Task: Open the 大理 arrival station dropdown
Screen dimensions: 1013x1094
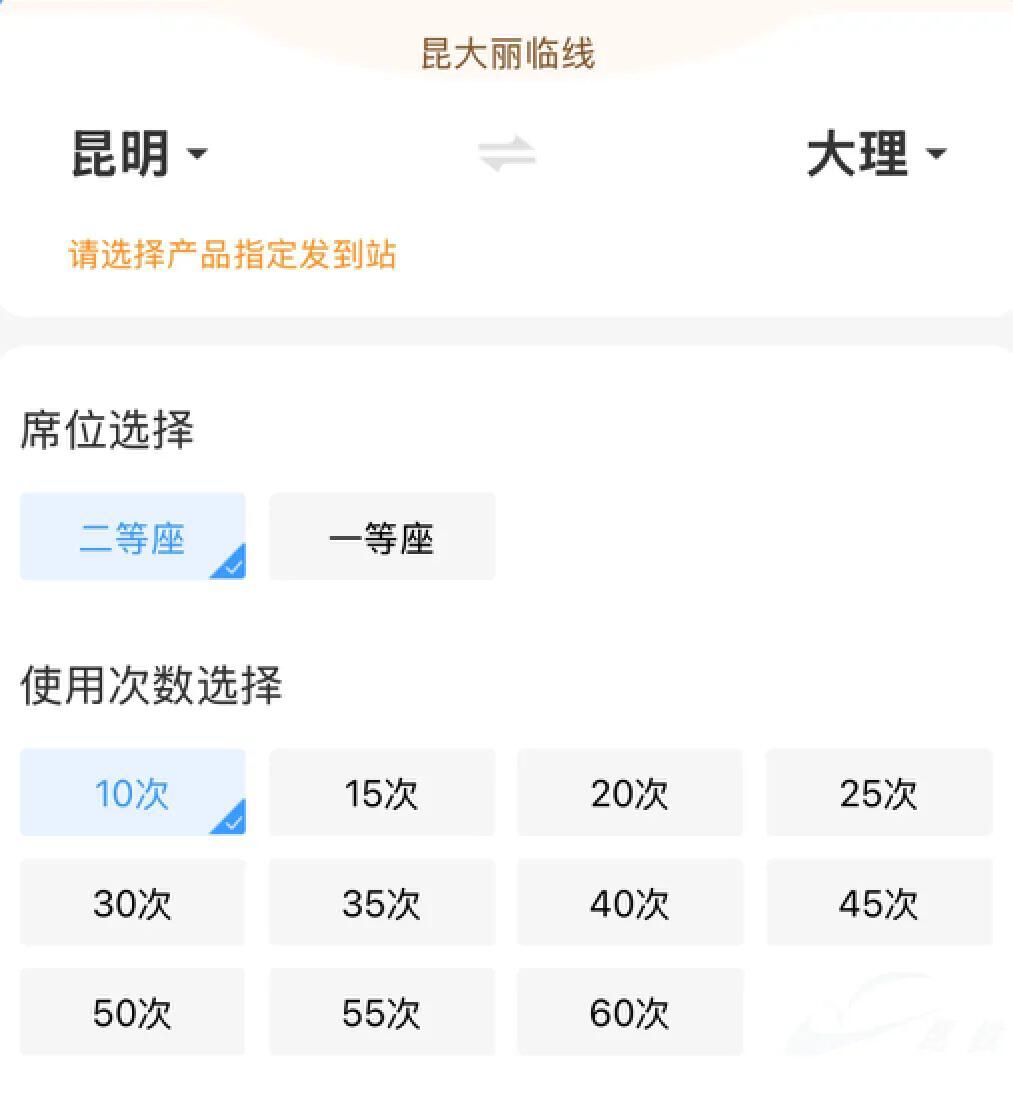Action: [876, 155]
